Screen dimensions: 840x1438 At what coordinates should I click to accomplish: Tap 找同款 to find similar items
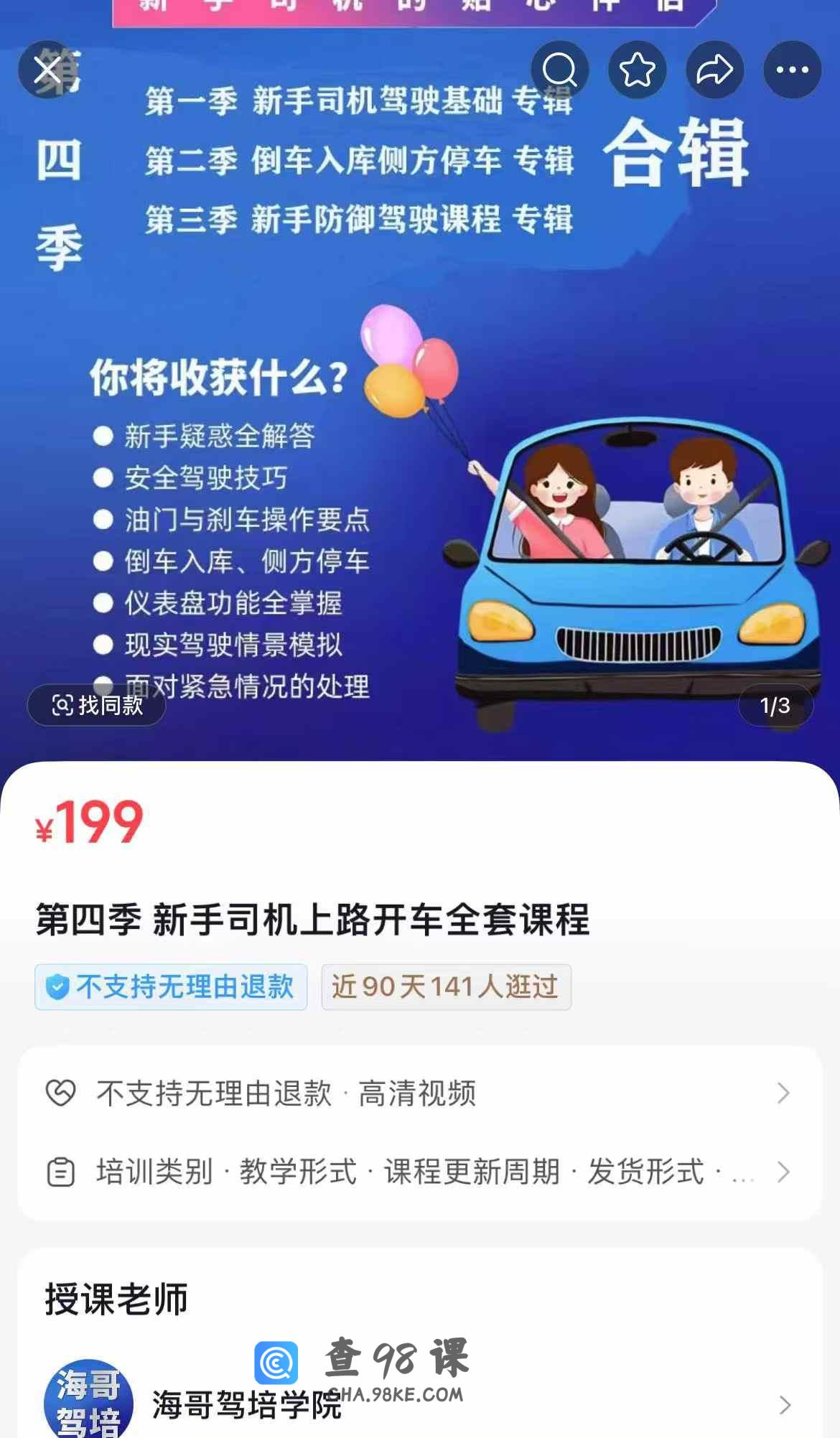(97, 705)
